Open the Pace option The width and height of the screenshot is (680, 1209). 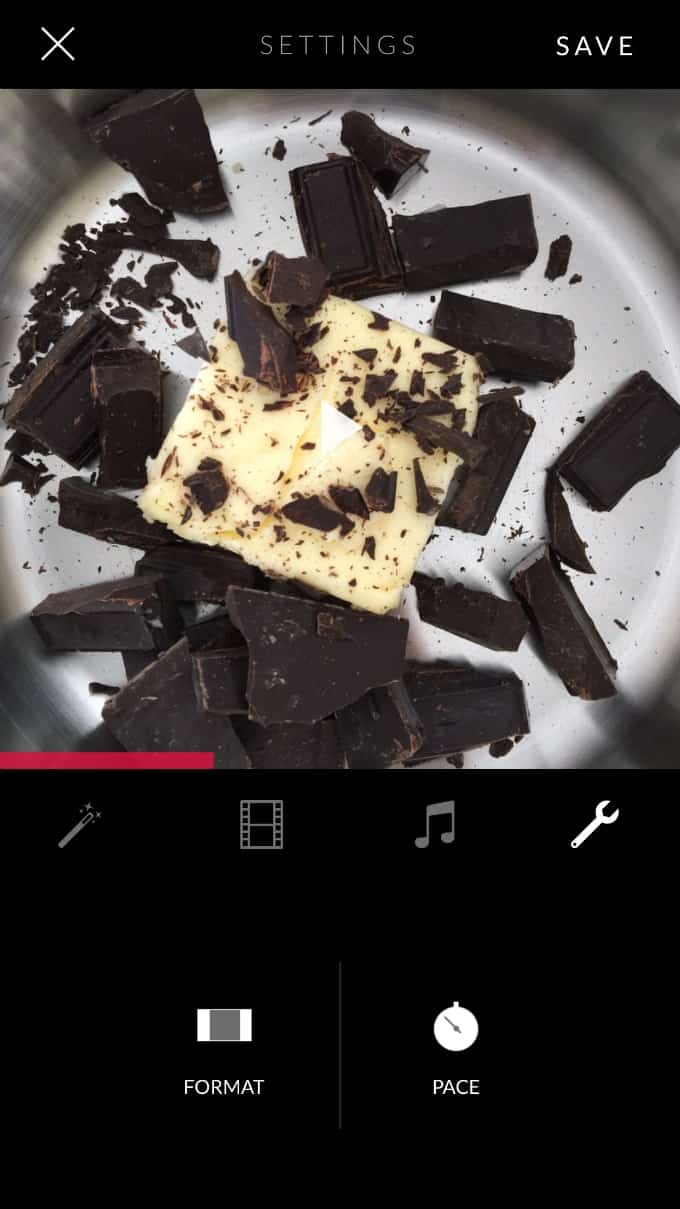(x=456, y=1050)
